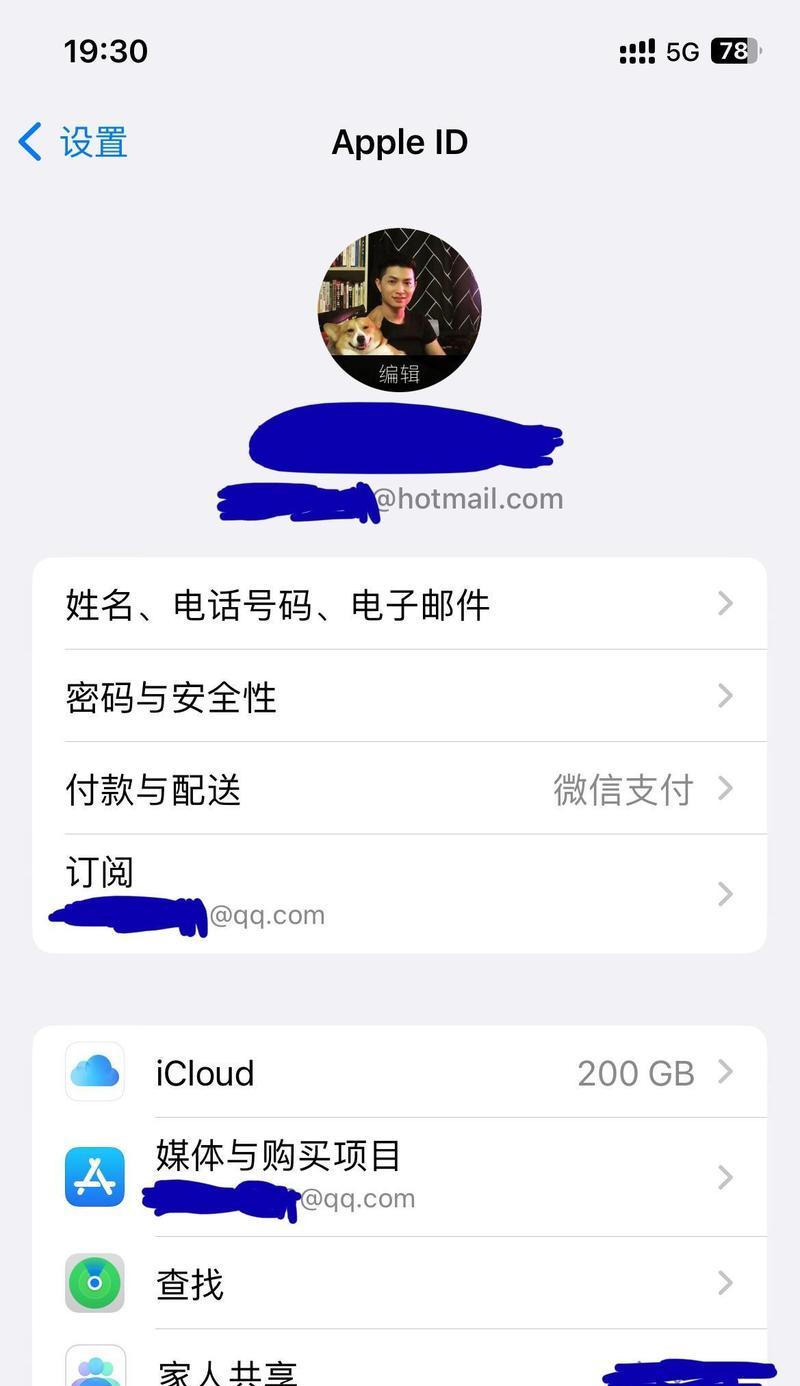Edit the Apple ID profile photo

tap(399, 310)
